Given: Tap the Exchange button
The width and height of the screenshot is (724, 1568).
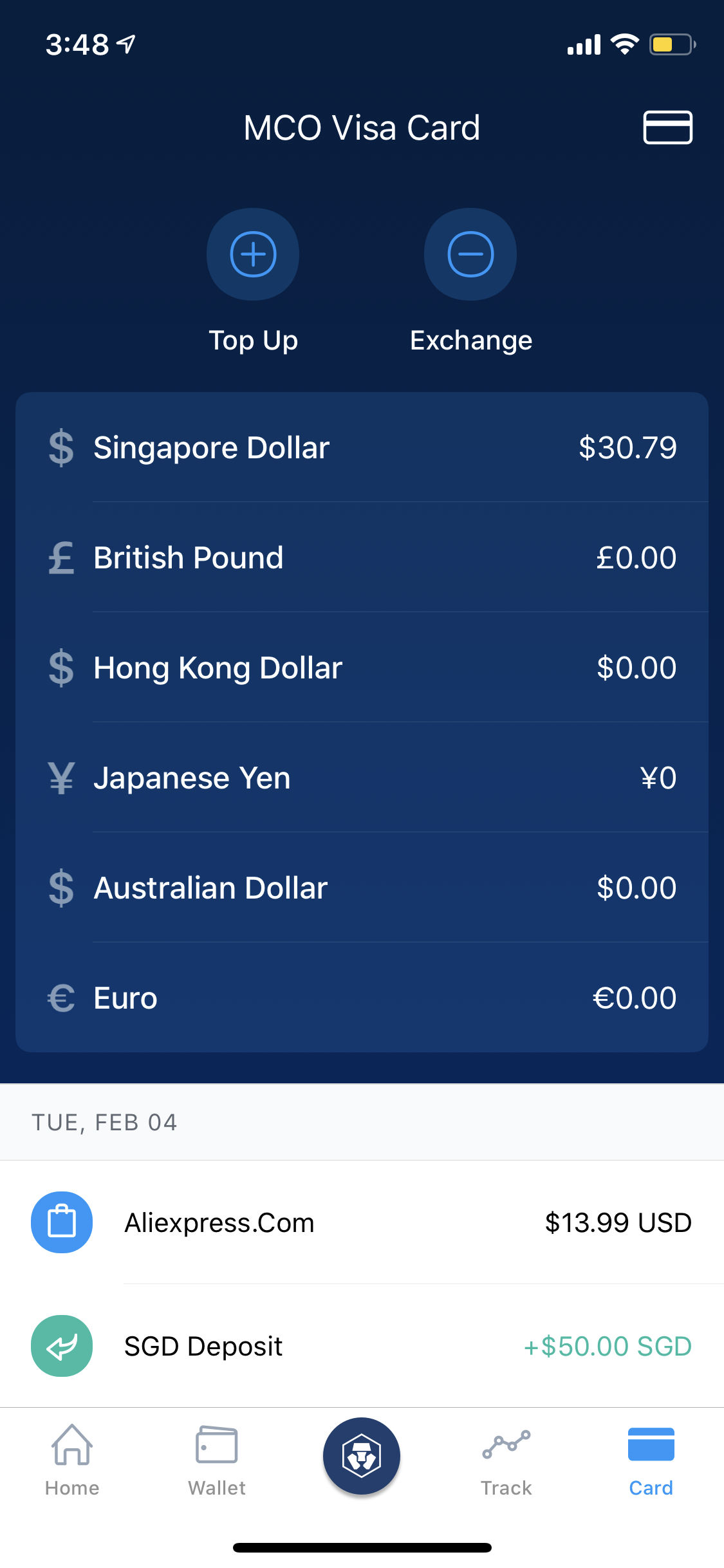Looking at the screenshot, I should 470,255.
